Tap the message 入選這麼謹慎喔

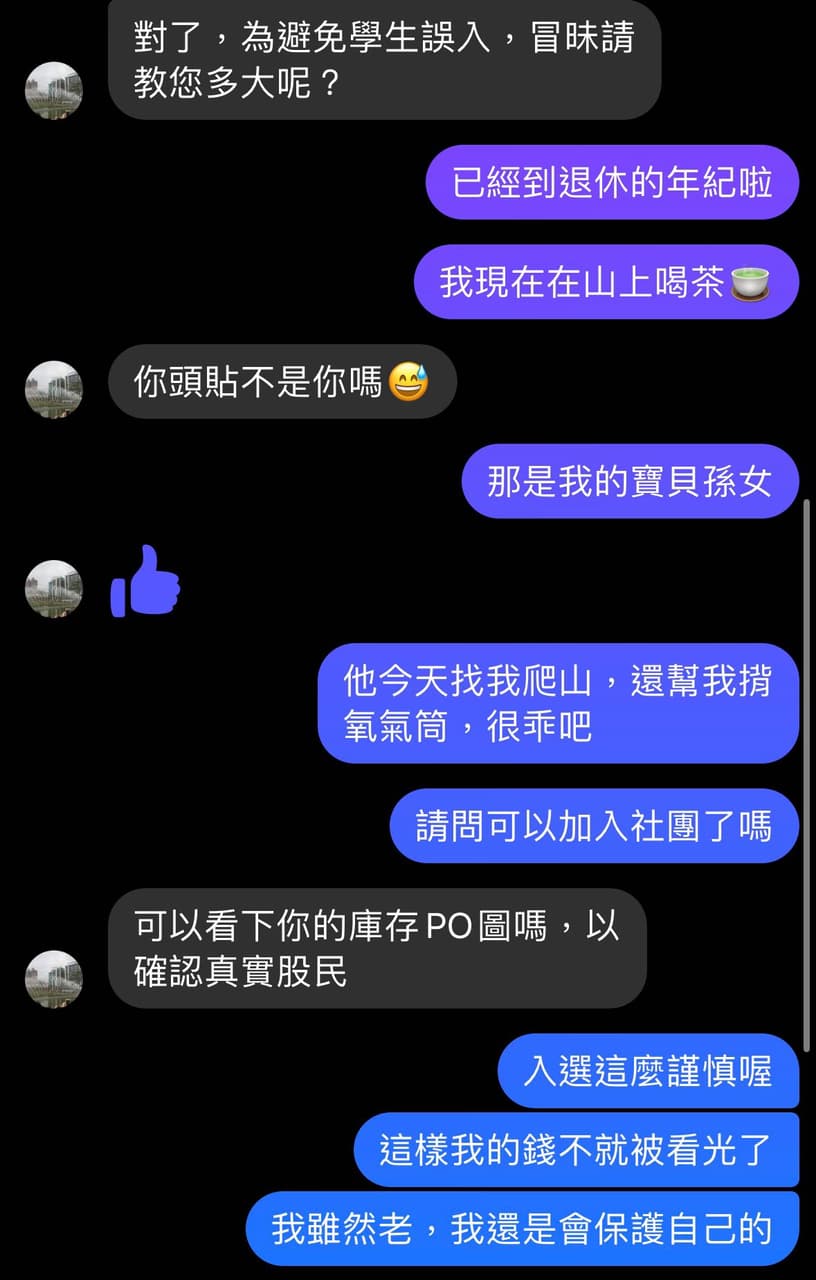[x=648, y=1069]
